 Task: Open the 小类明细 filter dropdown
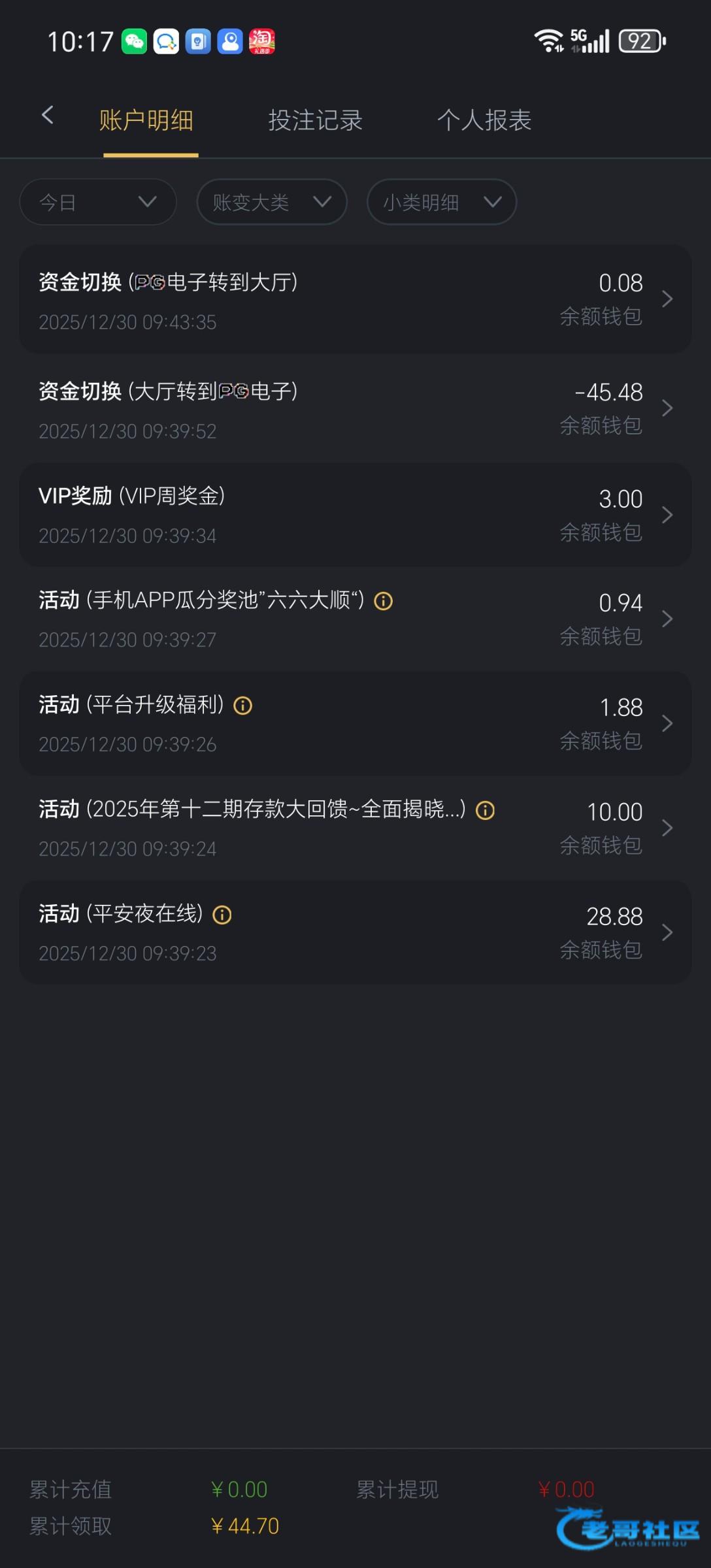point(442,202)
